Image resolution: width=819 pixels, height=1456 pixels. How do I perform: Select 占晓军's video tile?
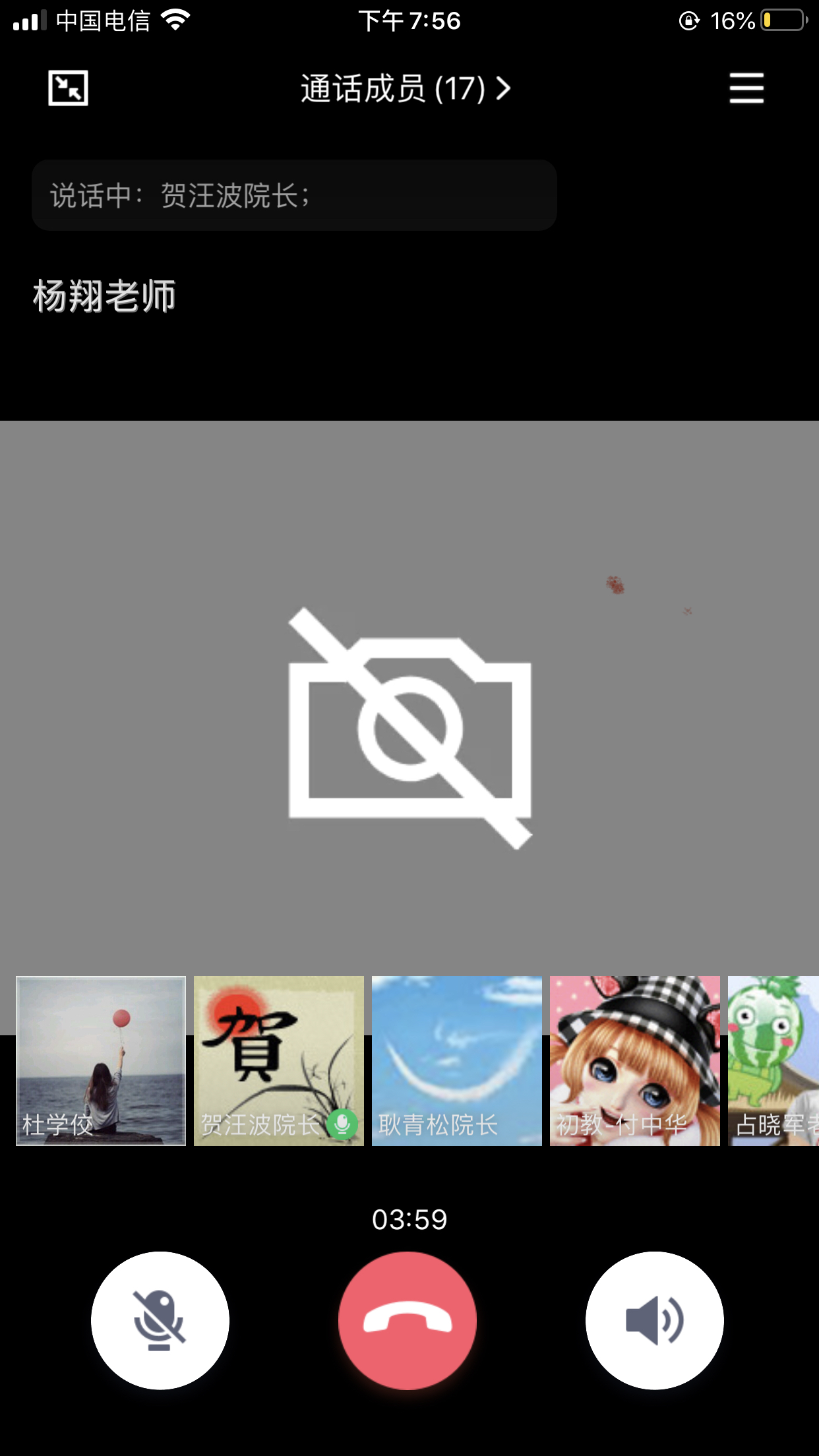tap(774, 1060)
